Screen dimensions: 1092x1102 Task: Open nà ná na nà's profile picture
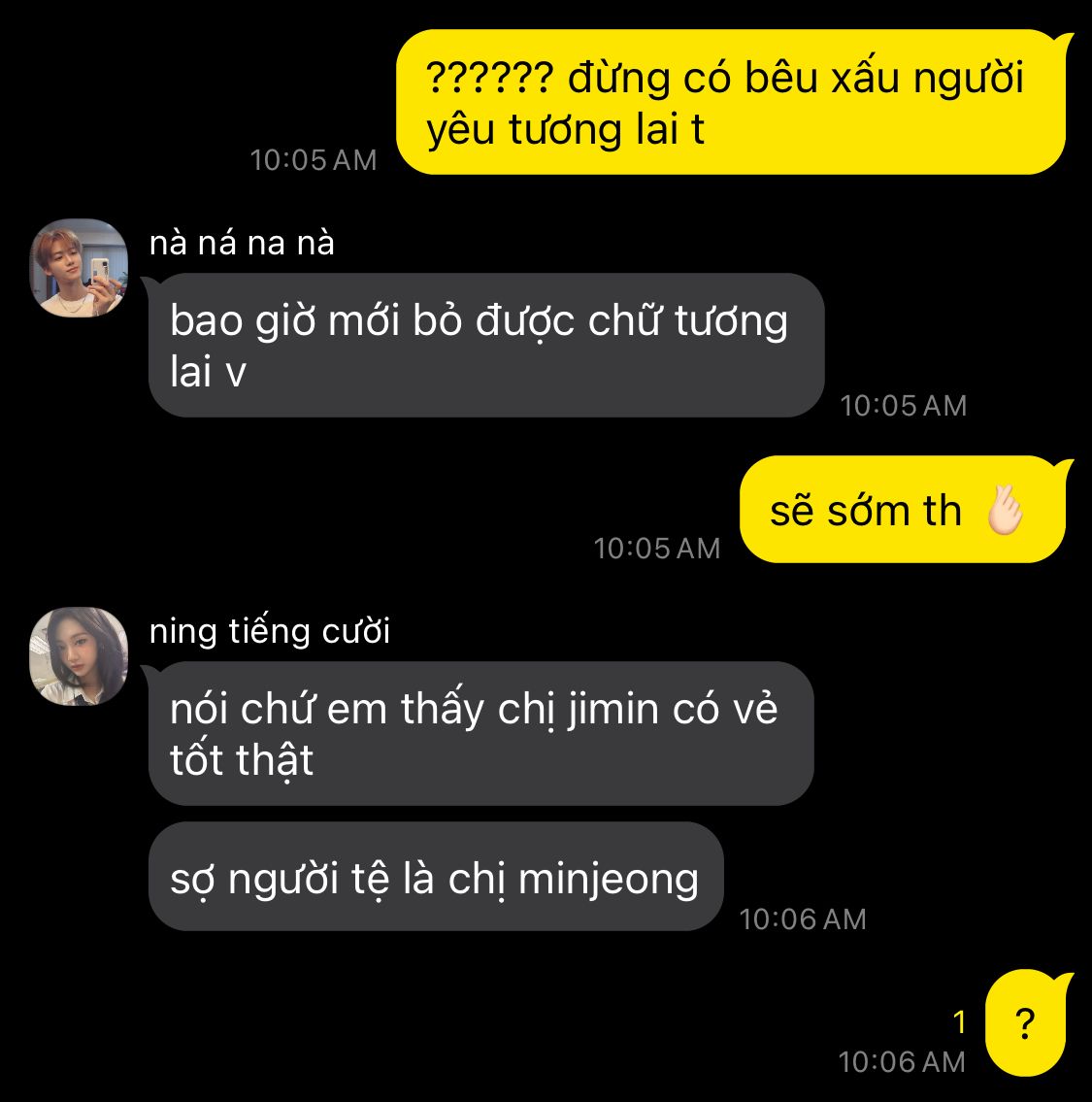point(80,268)
